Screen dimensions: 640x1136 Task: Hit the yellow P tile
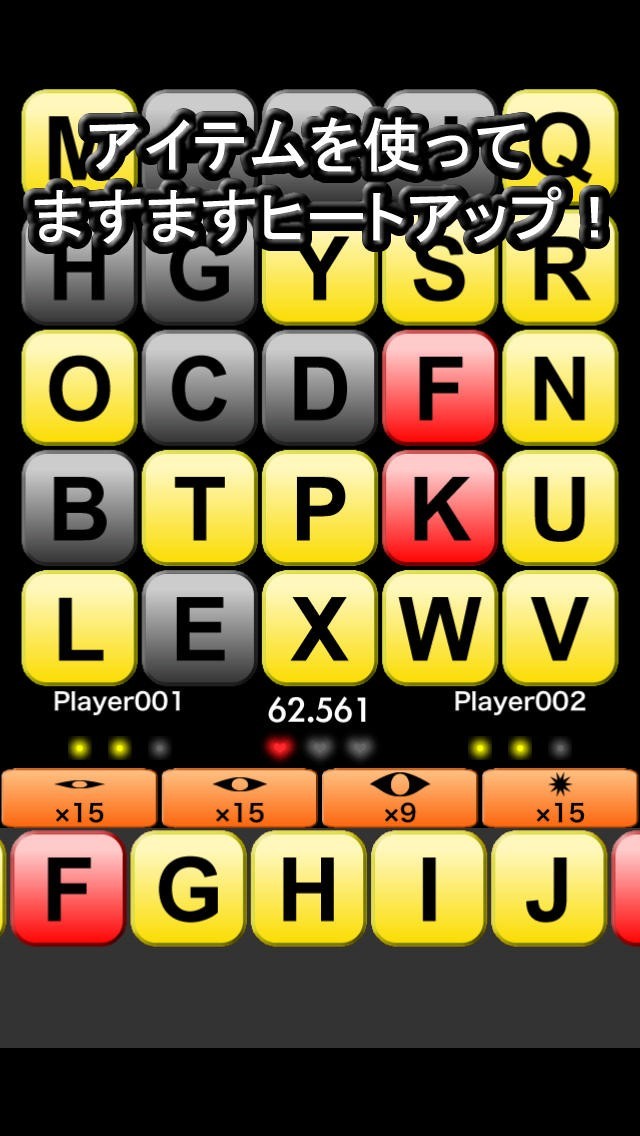tap(319, 508)
